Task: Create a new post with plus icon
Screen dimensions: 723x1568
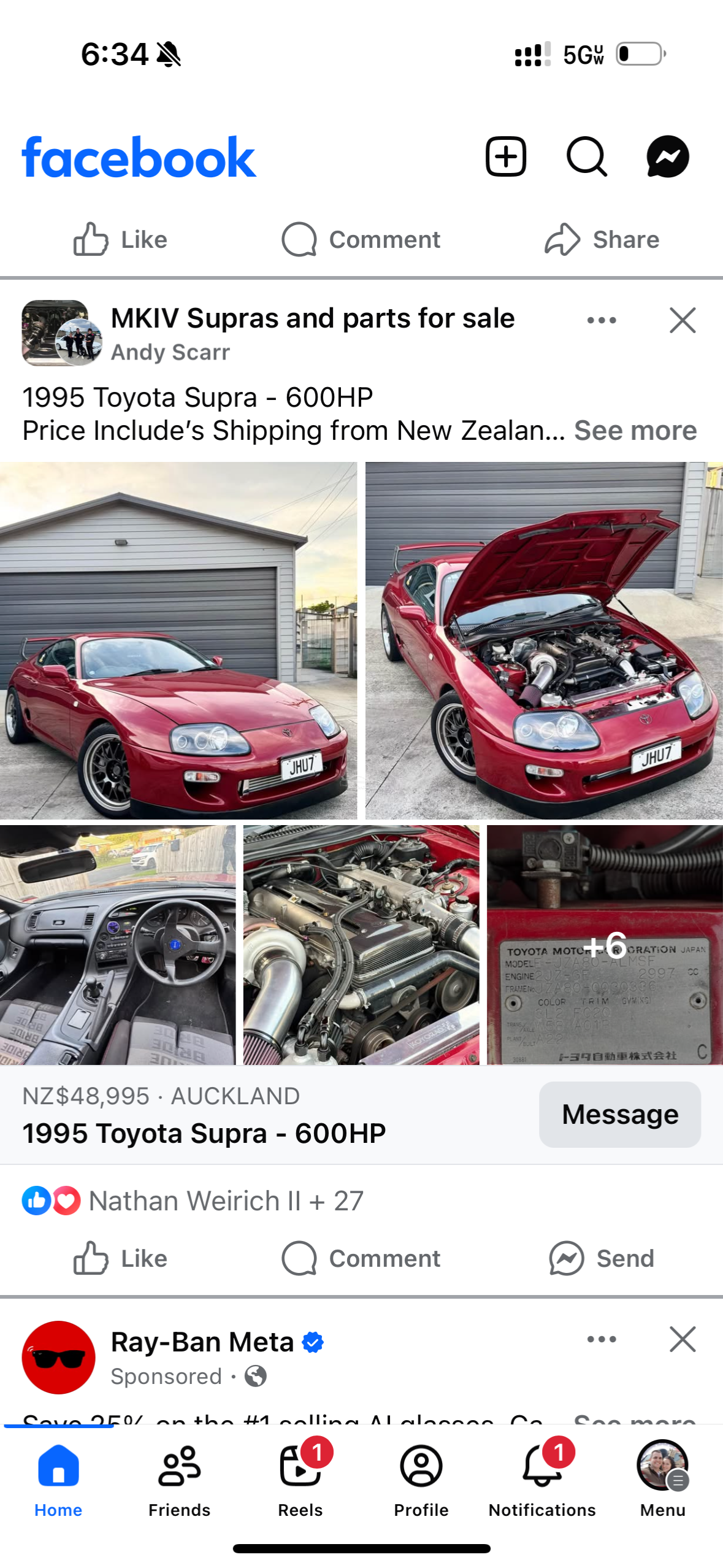Action: point(505,157)
